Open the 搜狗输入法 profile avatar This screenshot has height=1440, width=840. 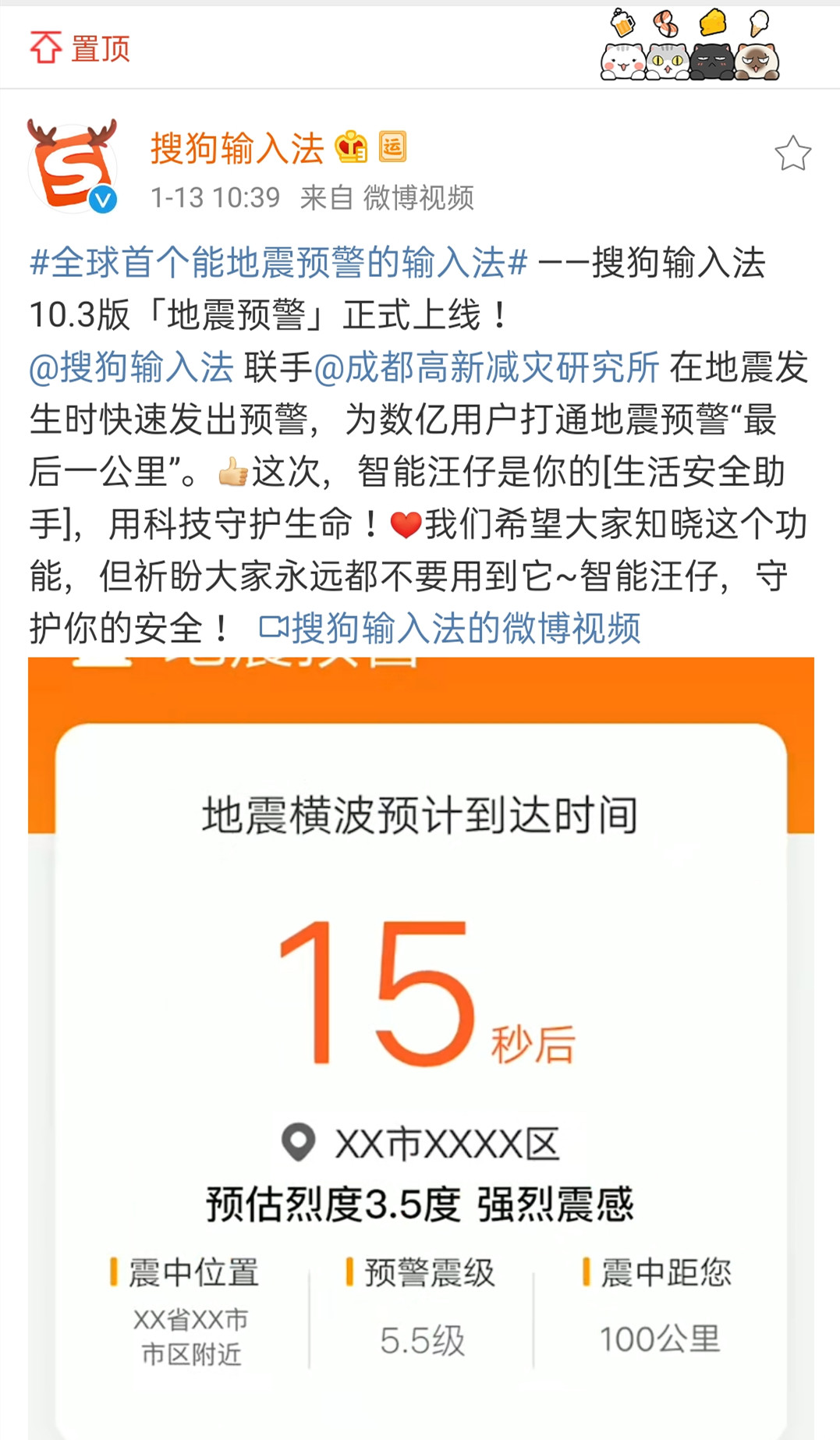tap(73, 167)
